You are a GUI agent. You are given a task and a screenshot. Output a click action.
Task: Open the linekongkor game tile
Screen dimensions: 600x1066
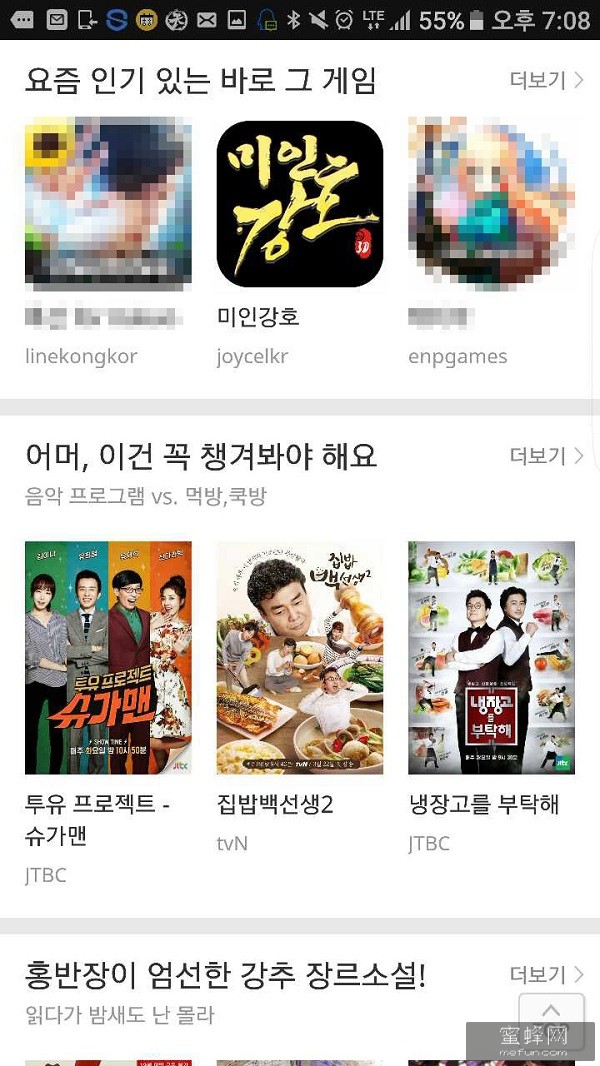(108, 204)
